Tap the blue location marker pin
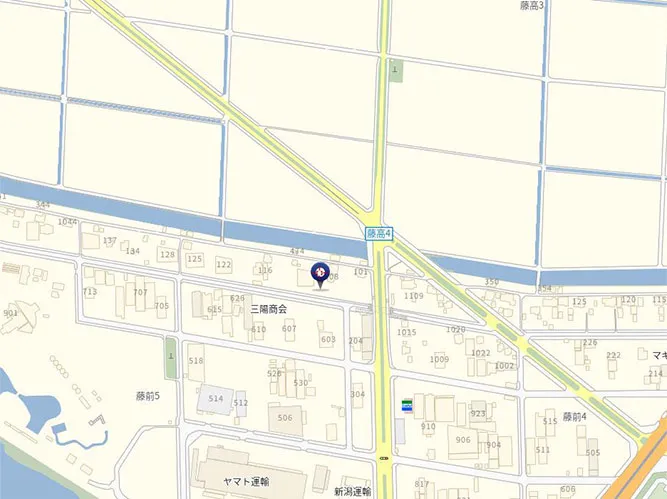The height and width of the screenshot is (499, 667). click(x=320, y=272)
